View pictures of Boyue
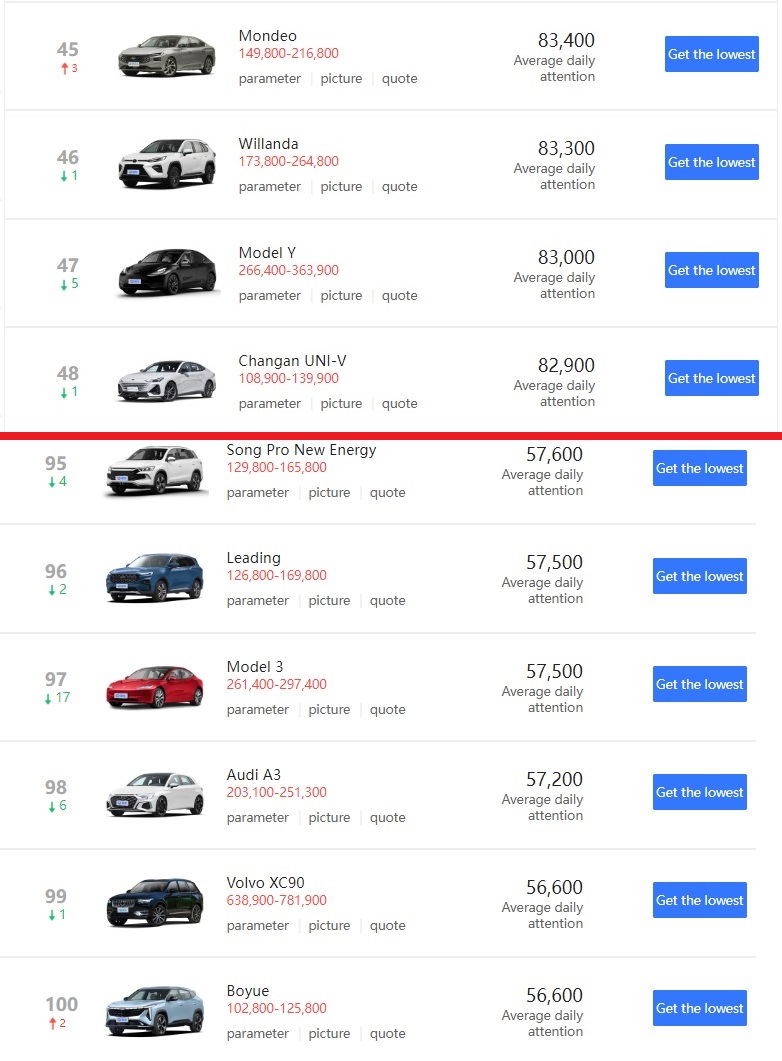782x1061 pixels. pyautogui.click(x=329, y=1033)
